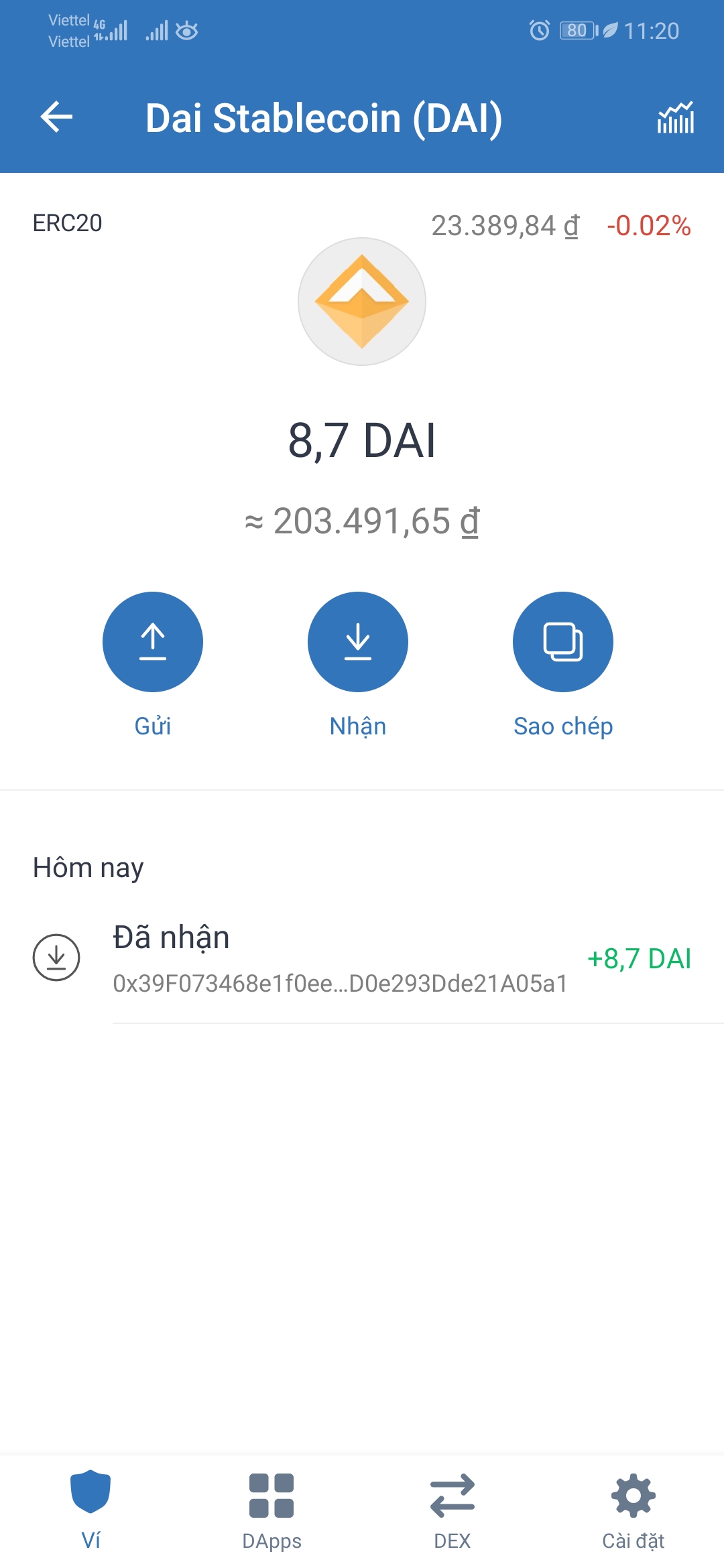The image size is (724, 1568).
Task: Tap the Gửi send button
Action: [153, 642]
